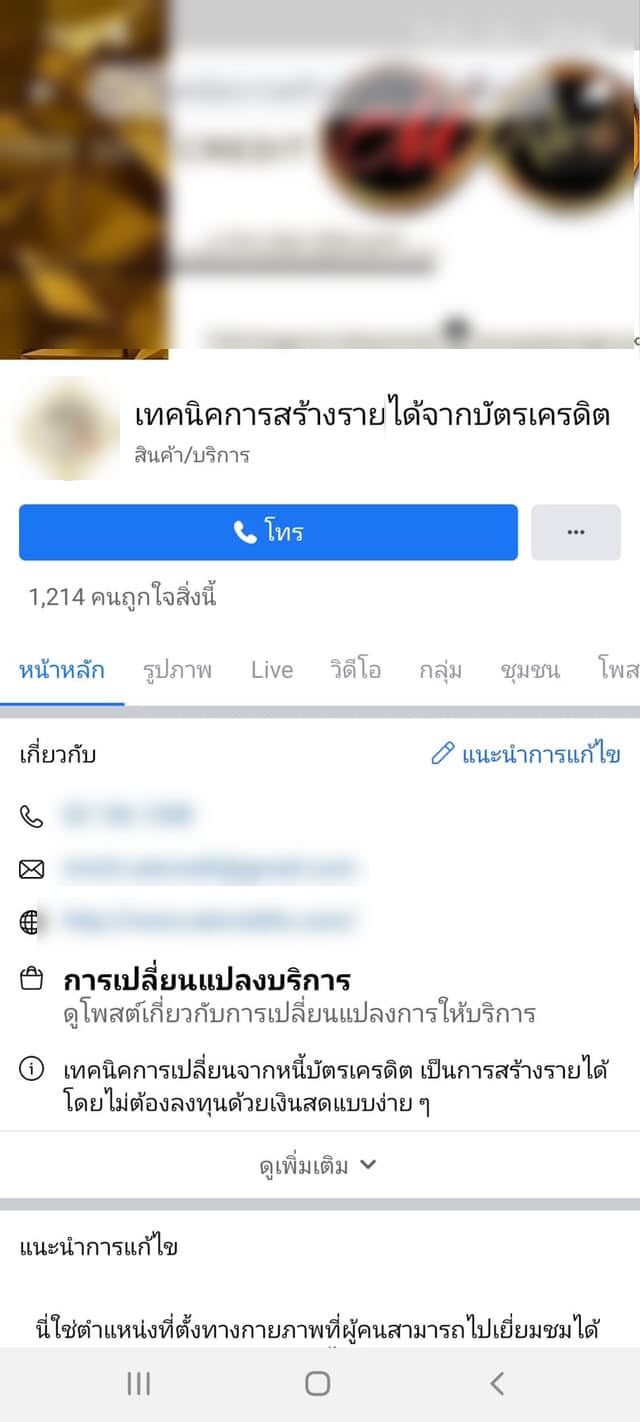
Task: Call the page's phone number row
Action: pos(128,815)
